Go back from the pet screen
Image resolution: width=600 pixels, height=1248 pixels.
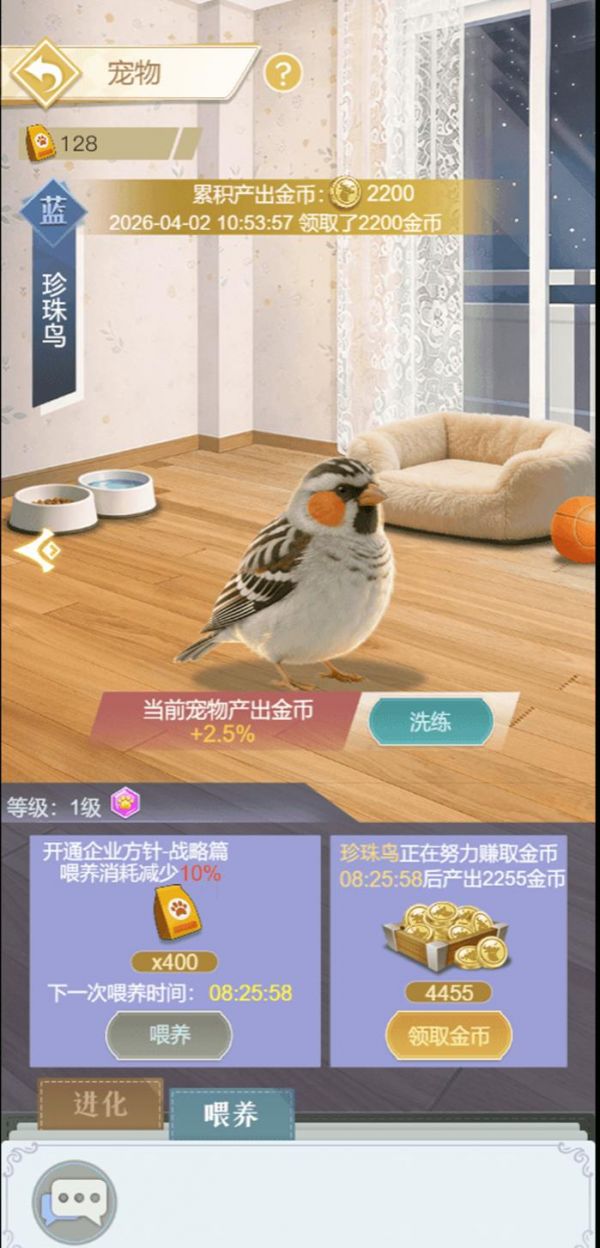[45, 72]
